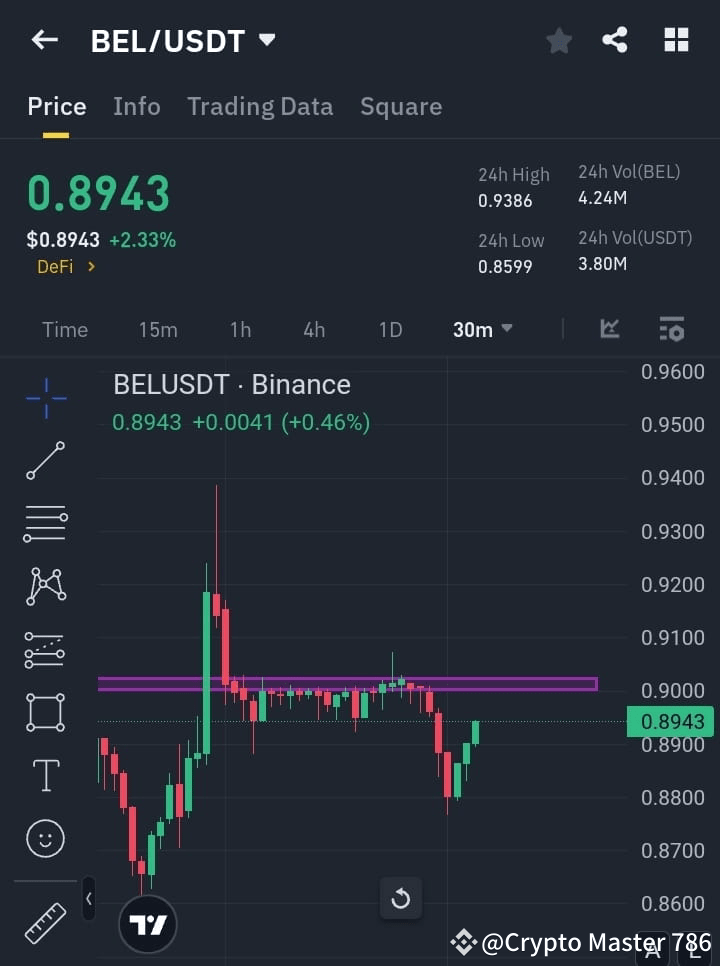The image size is (720, 966).
Task: Open the chart style selector icon
Action: coord(610,329)
